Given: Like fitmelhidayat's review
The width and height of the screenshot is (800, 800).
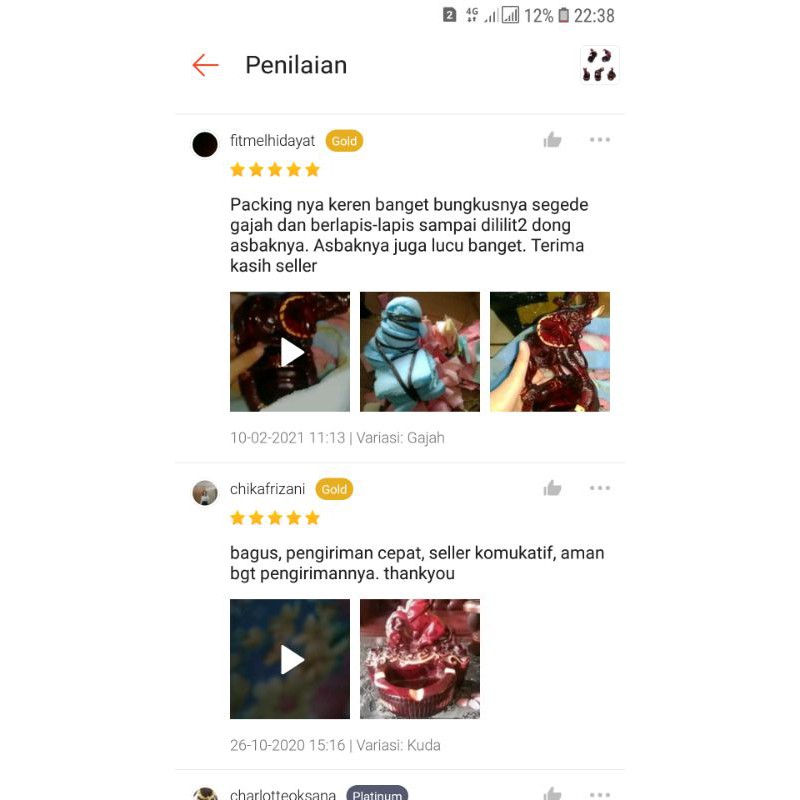Looking at the screenshot, I should point(552,140).
